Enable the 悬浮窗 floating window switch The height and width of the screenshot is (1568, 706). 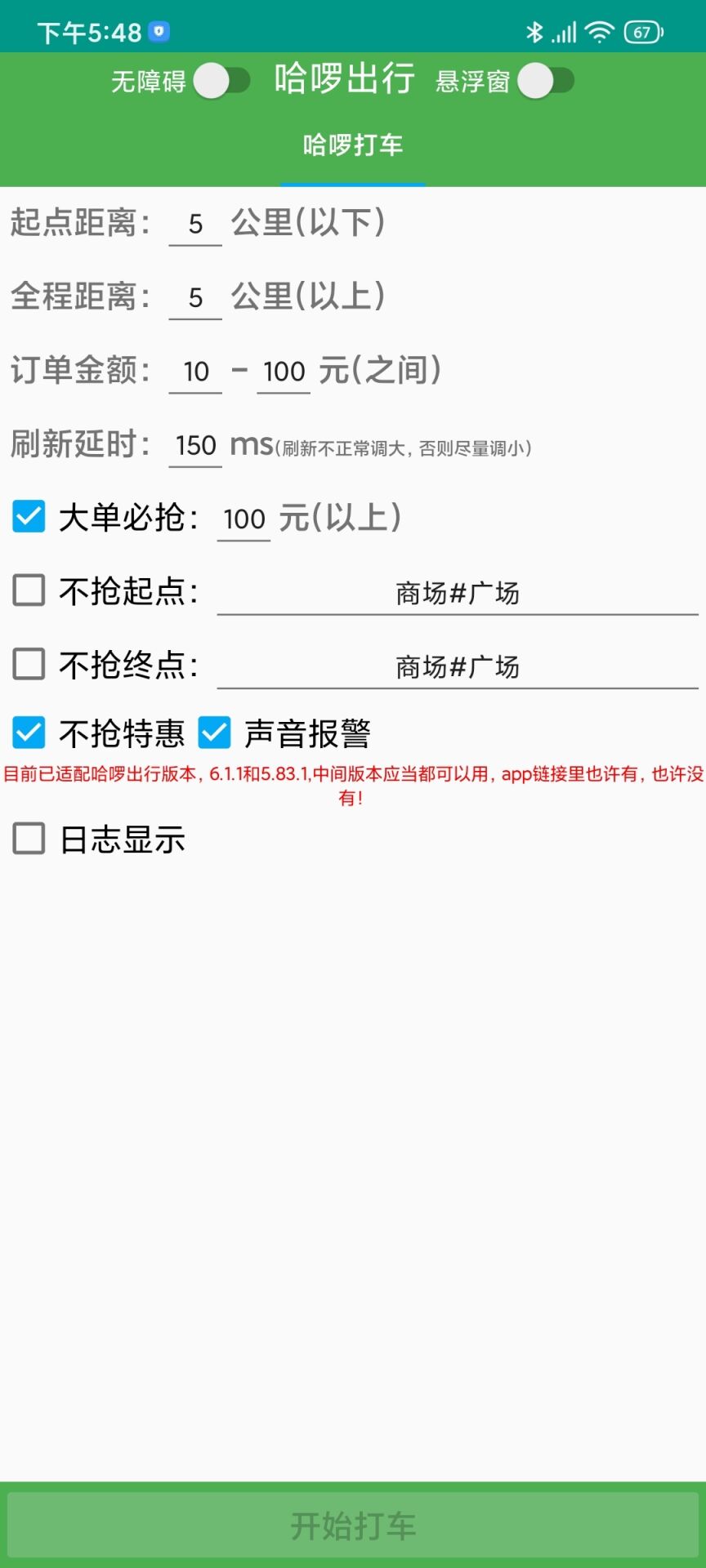[x=546, y=82]
